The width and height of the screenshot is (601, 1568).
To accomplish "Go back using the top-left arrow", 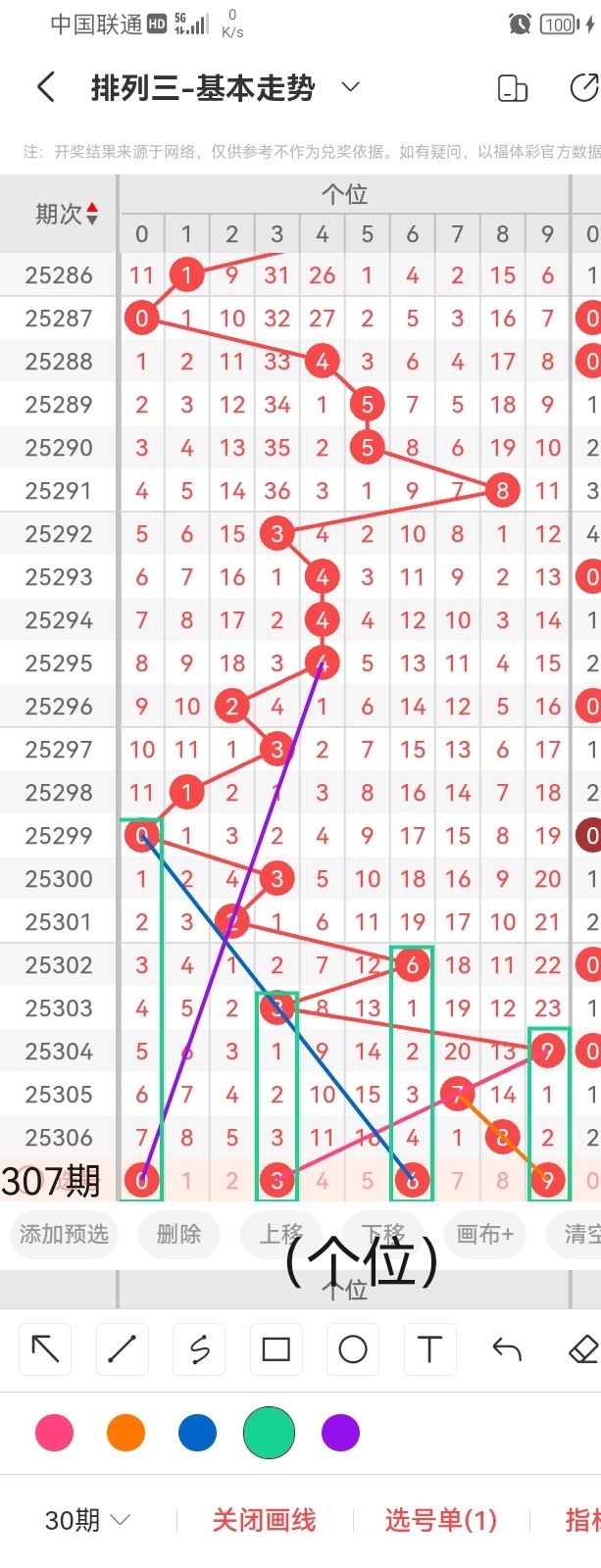I will (x=45, y=87).
